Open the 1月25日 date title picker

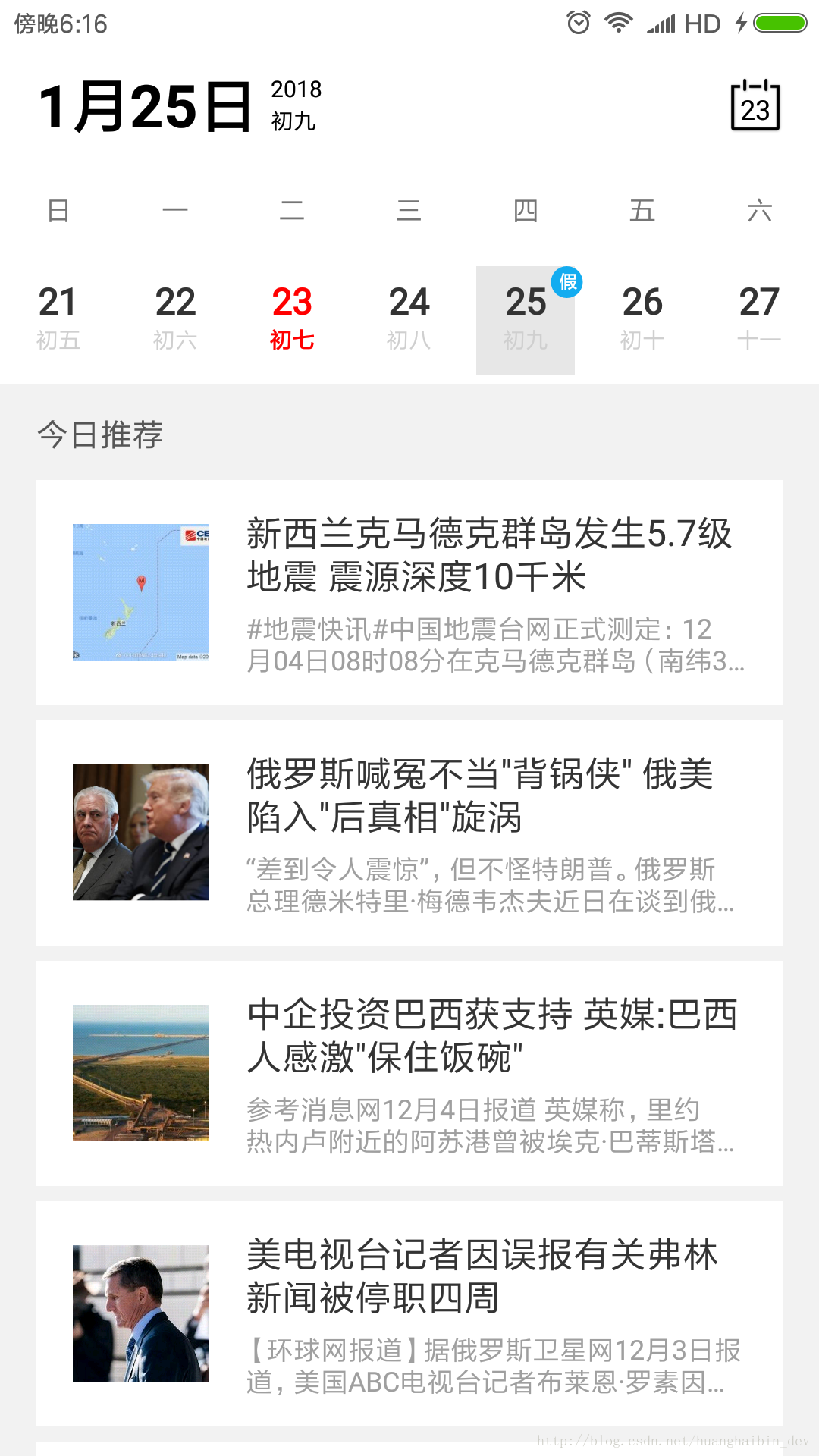145,106
